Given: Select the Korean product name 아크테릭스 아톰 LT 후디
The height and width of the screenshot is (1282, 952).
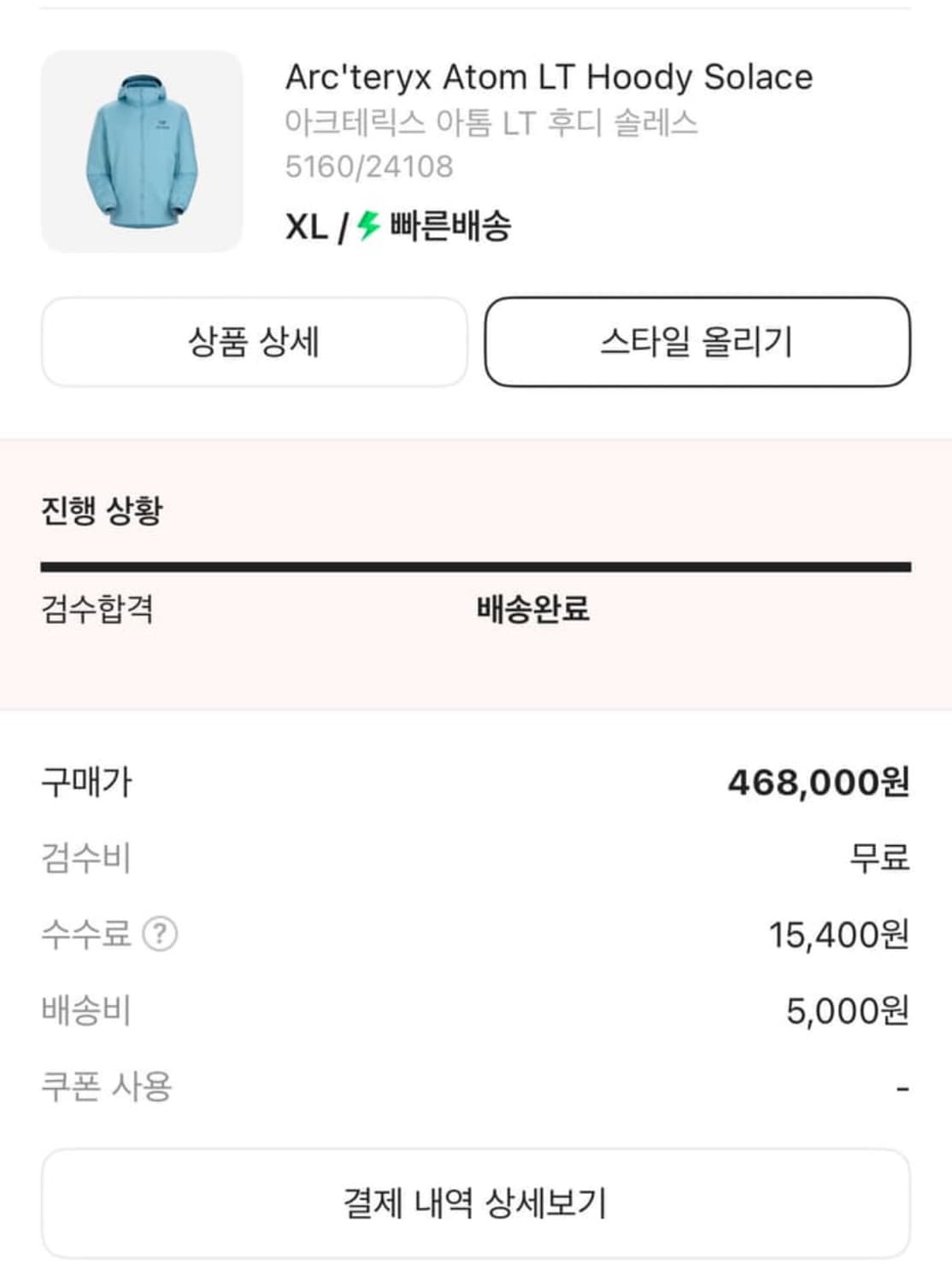Looking at the screenshot, I should (491, 122).
